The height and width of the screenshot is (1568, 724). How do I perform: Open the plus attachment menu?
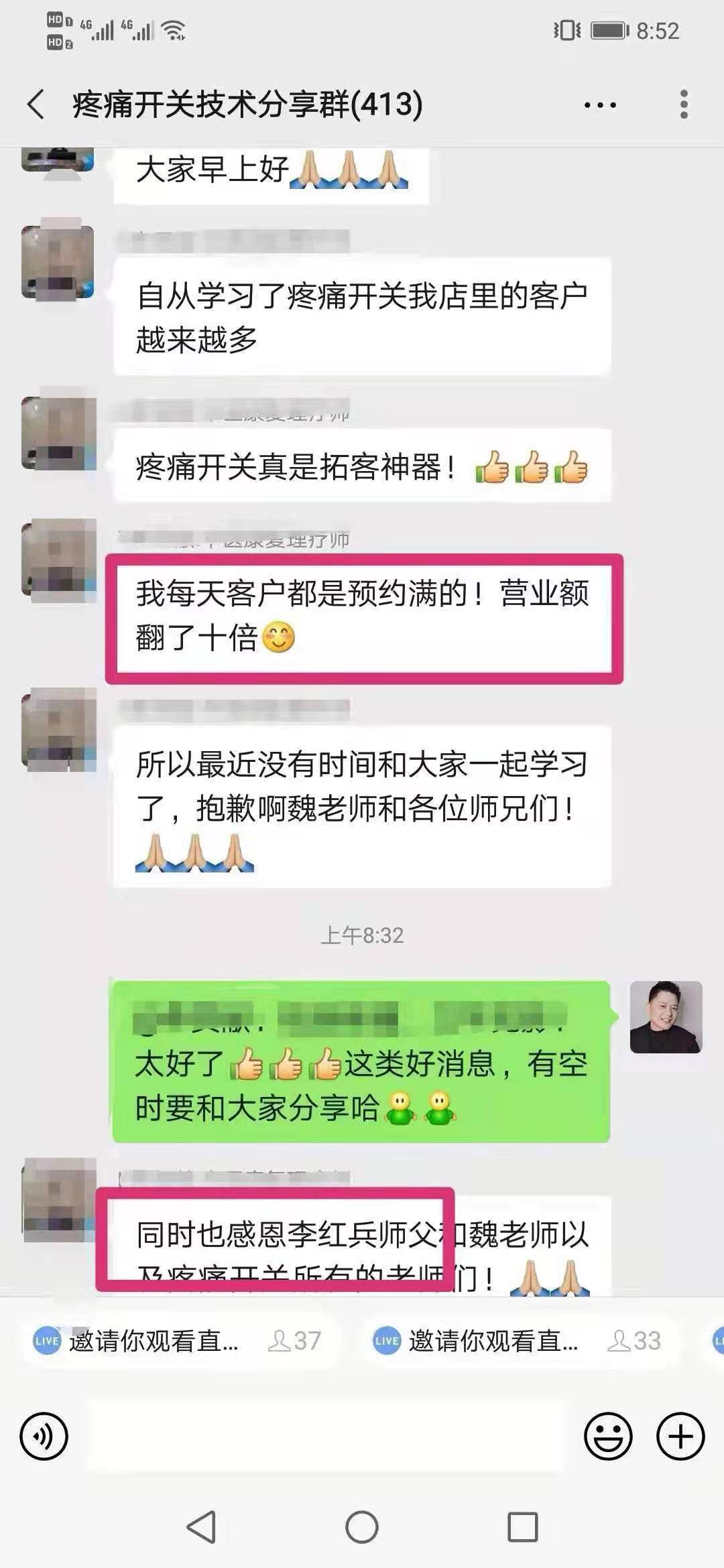pos(680,1436)
